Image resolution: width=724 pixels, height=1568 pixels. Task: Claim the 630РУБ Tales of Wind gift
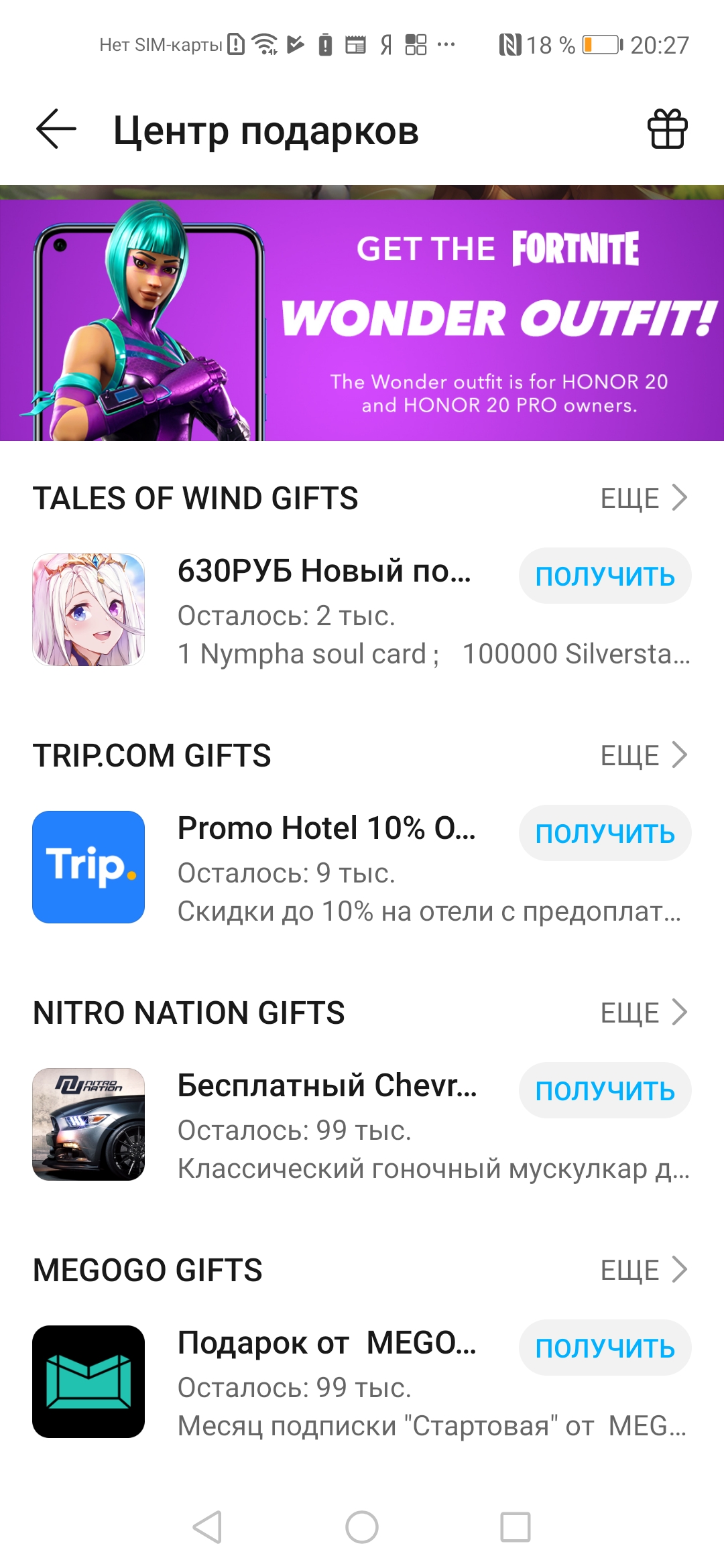(605, 576)
